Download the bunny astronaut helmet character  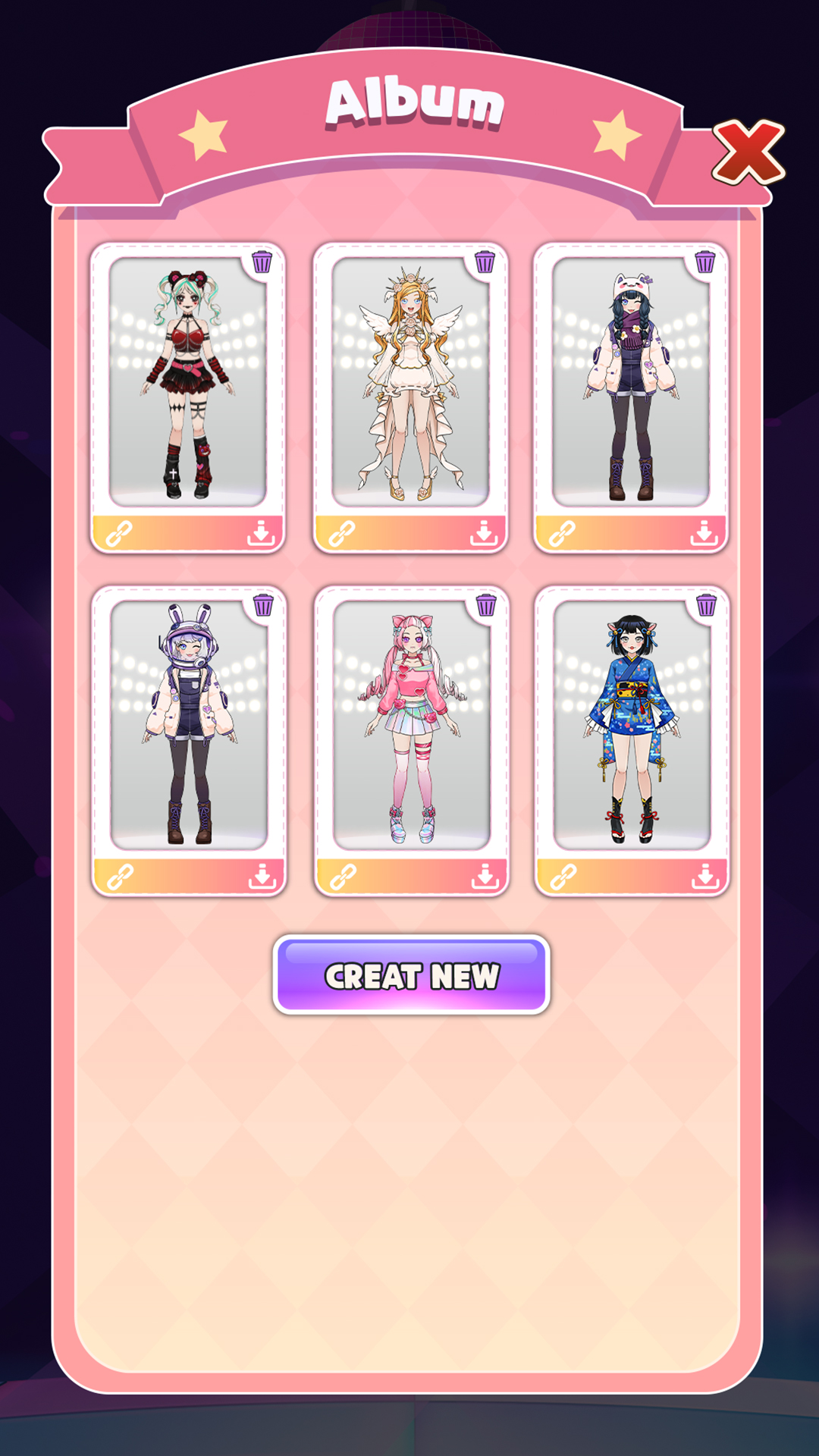click(x=262, y=876)
